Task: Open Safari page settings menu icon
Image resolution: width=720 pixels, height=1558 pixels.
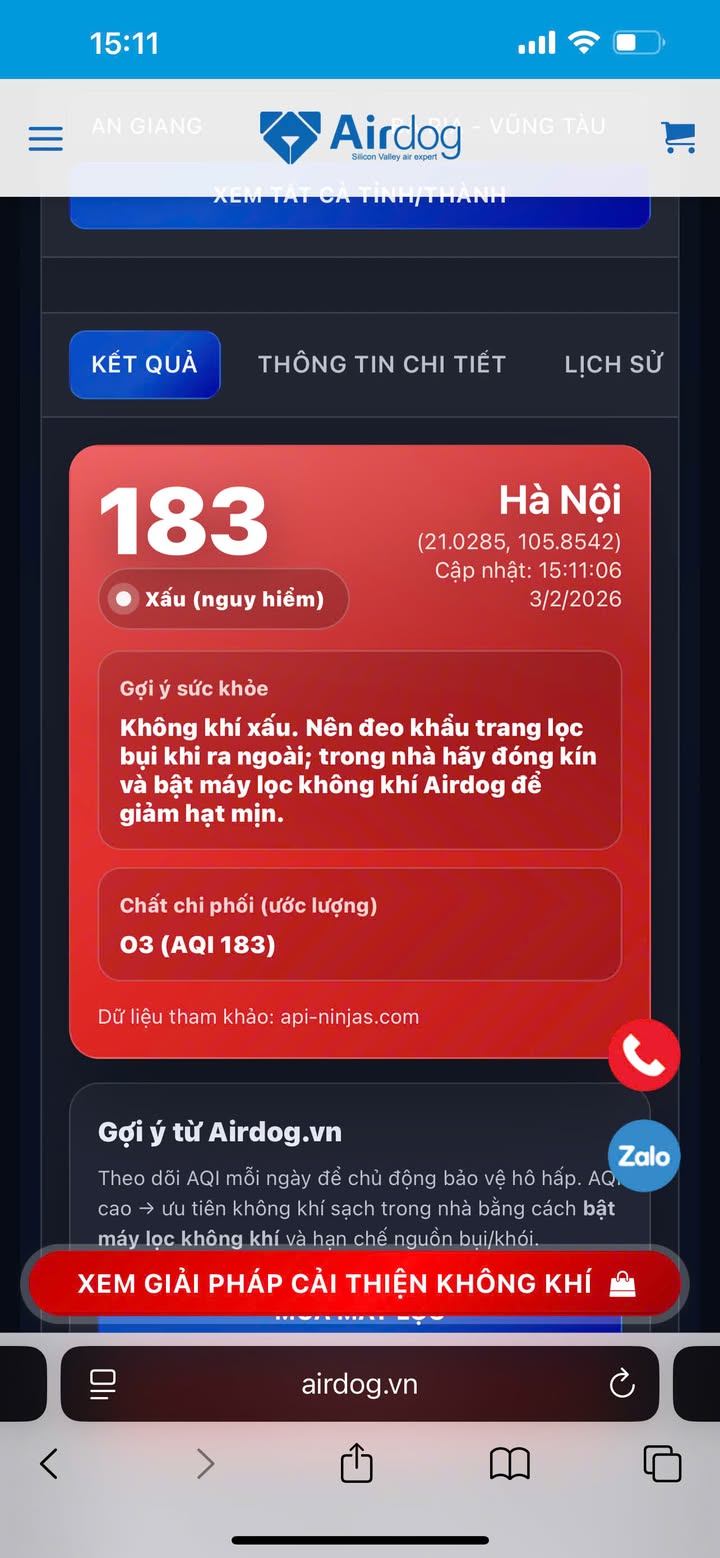Action: 103,1384
